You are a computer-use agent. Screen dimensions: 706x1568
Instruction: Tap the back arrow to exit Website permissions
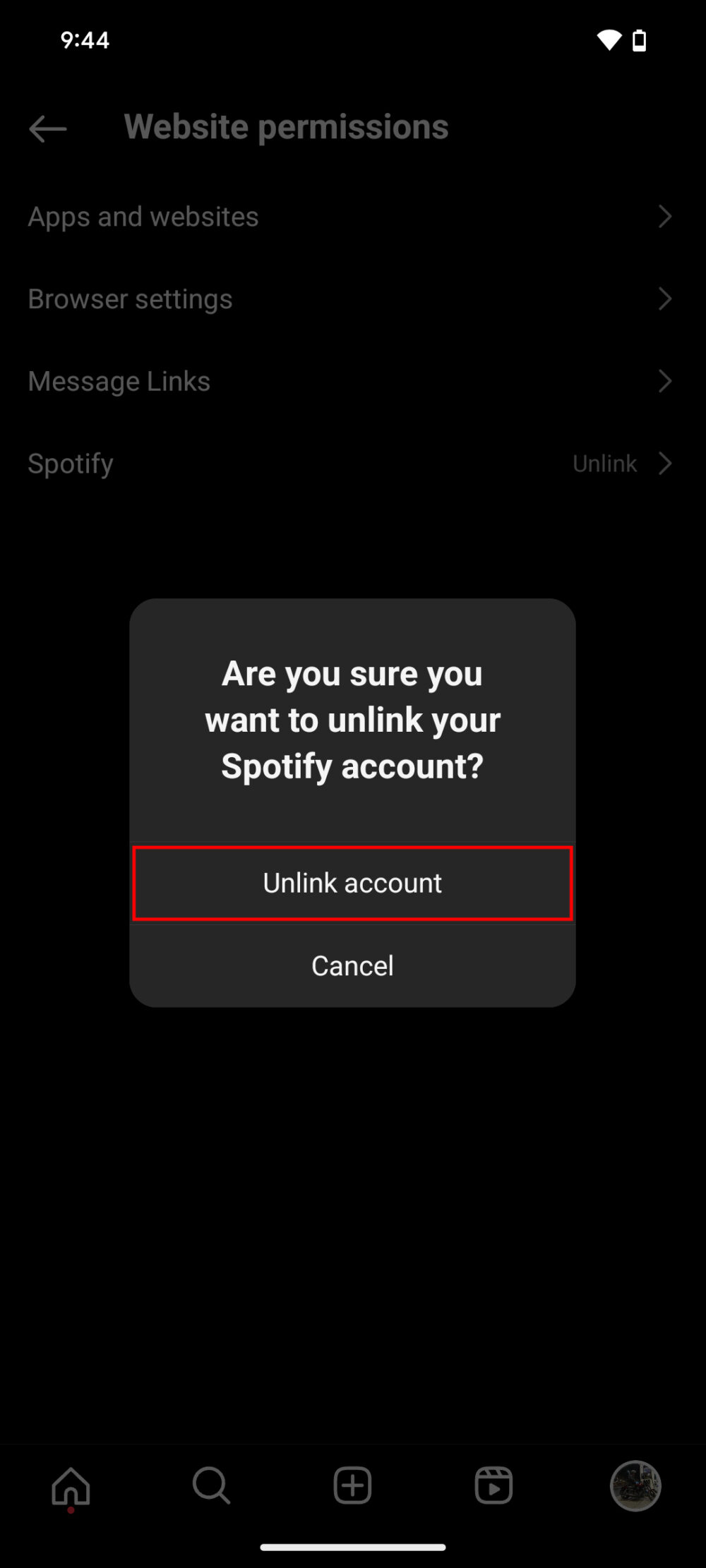tap(47, 128)
